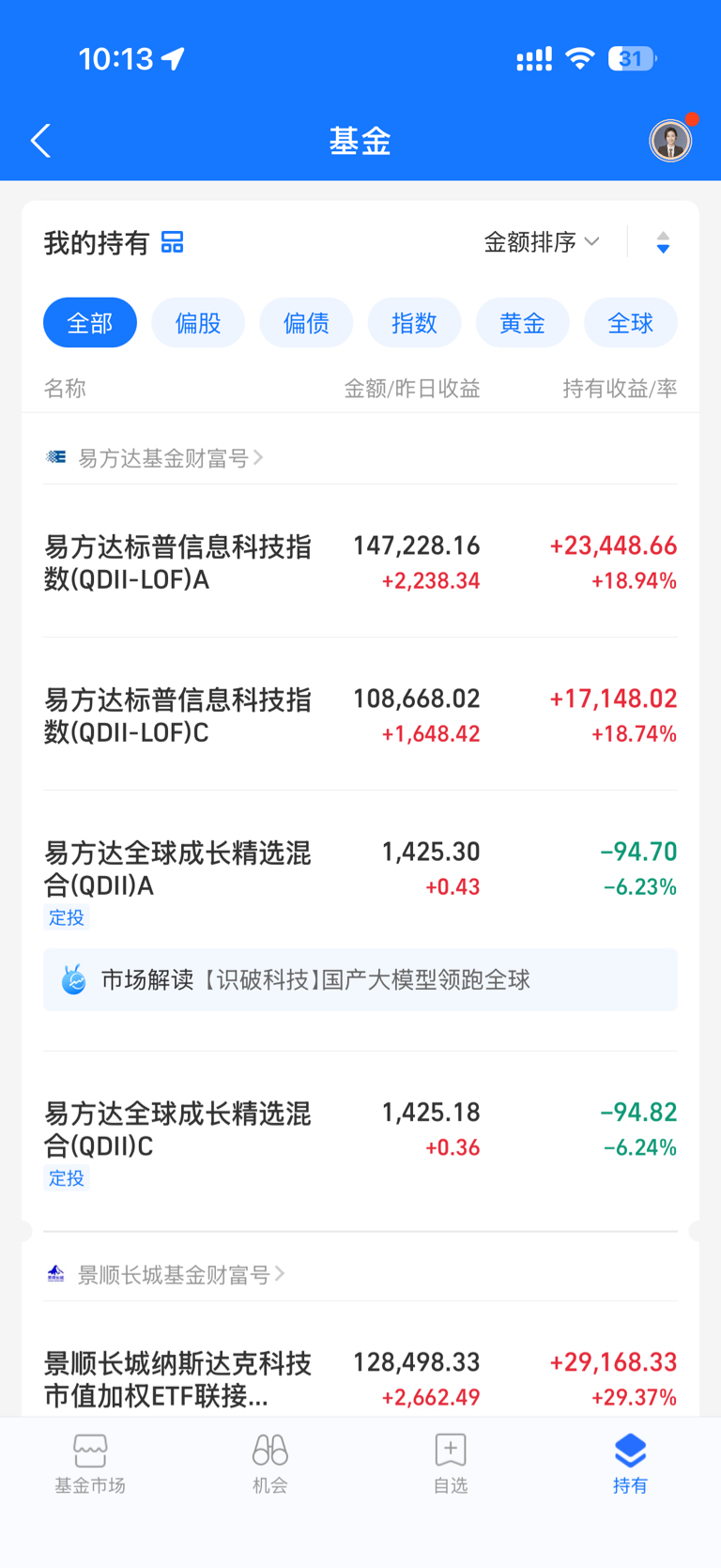Screen dimensions: 721x1568
Task: Filter holdings by 黄金
Action: click(522, 323)
